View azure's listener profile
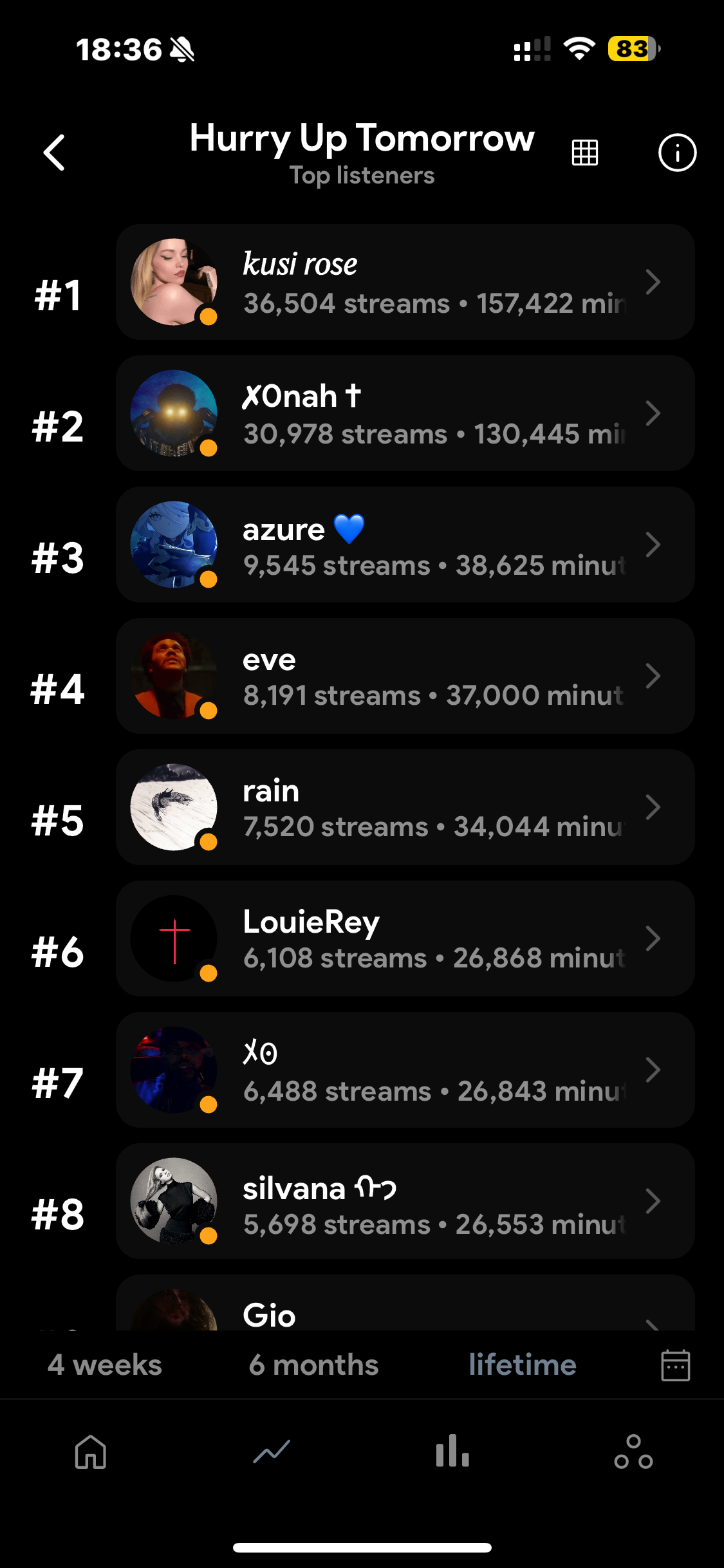Screen dimensions: 724x1568 (x=405, y=545)
